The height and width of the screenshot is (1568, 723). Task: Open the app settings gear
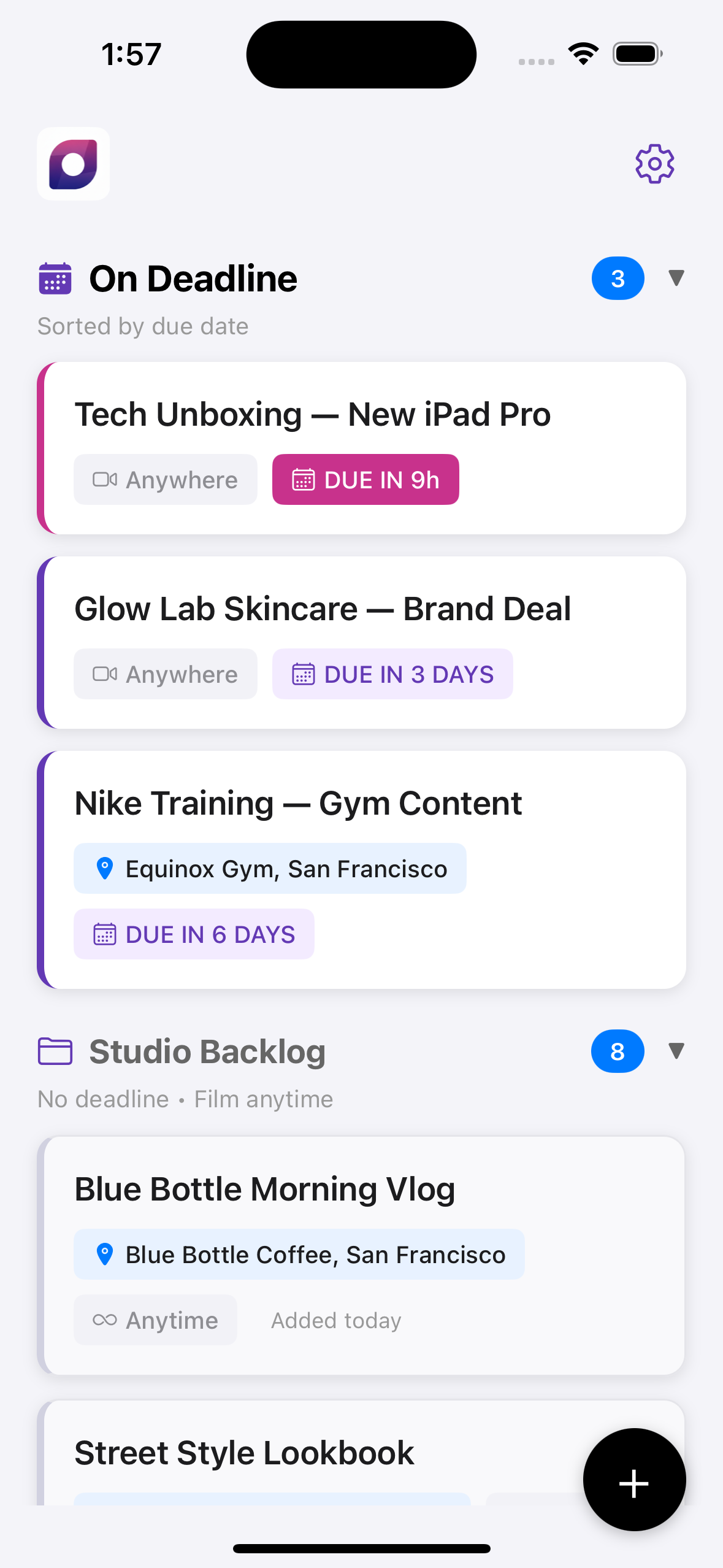click(654, 163)
